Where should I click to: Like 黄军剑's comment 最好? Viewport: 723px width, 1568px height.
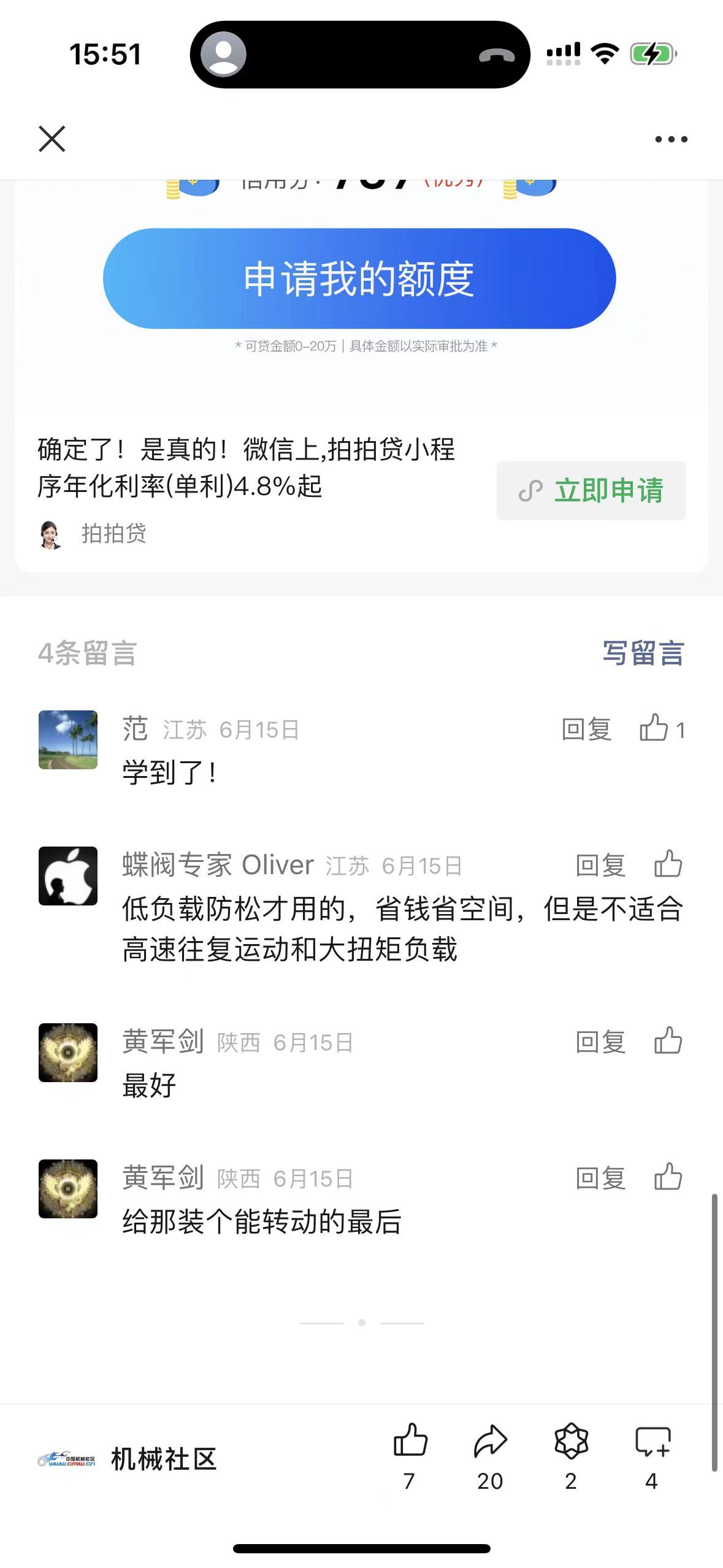click(x=668, y=1041)
